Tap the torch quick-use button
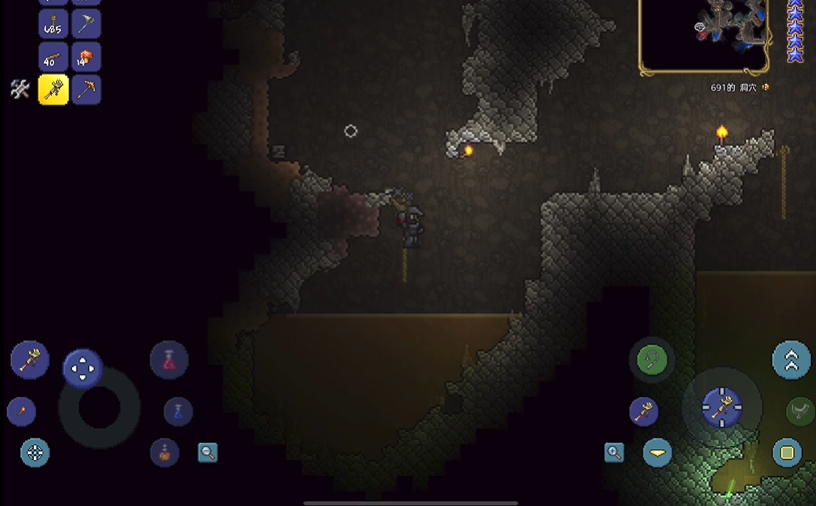This screenshot has height=506, width=816. tap(21, 411)
